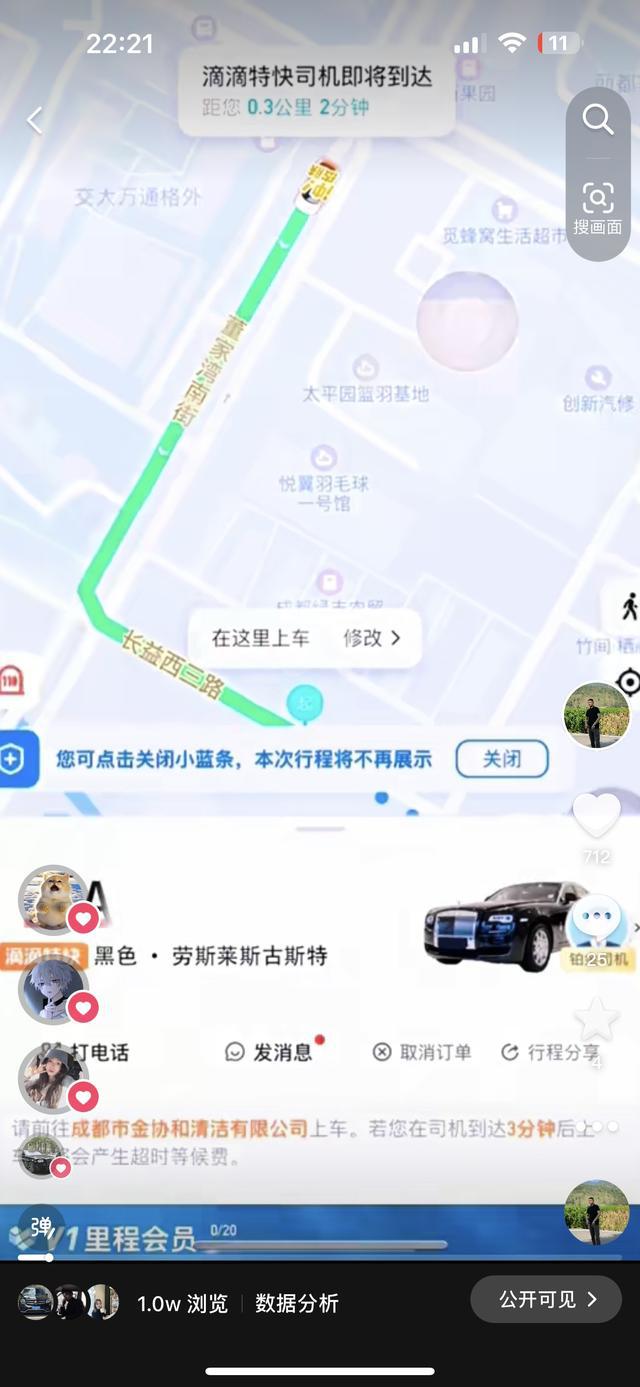640x1387 pixels.
Task: Go back using the top-left arrow
Action: click(x=35, y=121)
